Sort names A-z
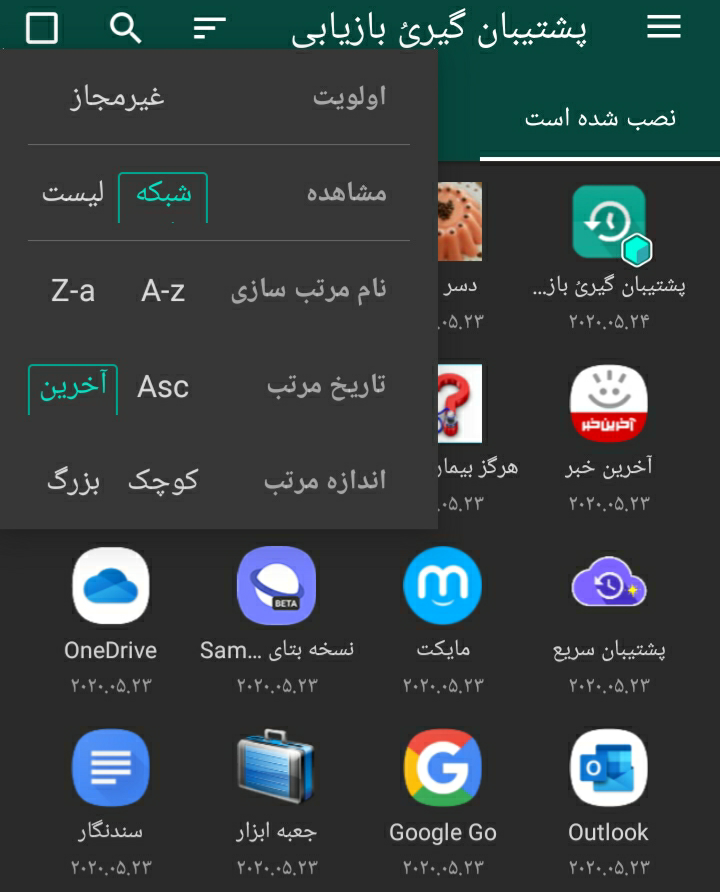The image size is (720, 892). [163, 291]
